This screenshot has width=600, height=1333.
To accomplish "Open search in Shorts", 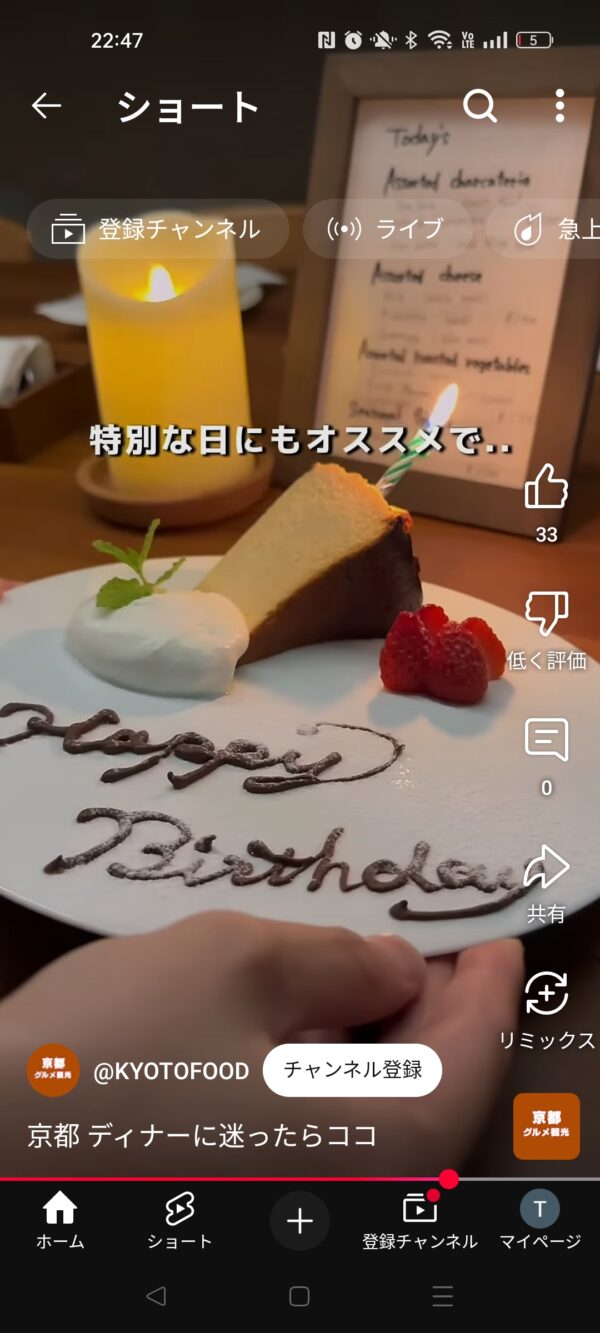I will [x=480, y=106].
